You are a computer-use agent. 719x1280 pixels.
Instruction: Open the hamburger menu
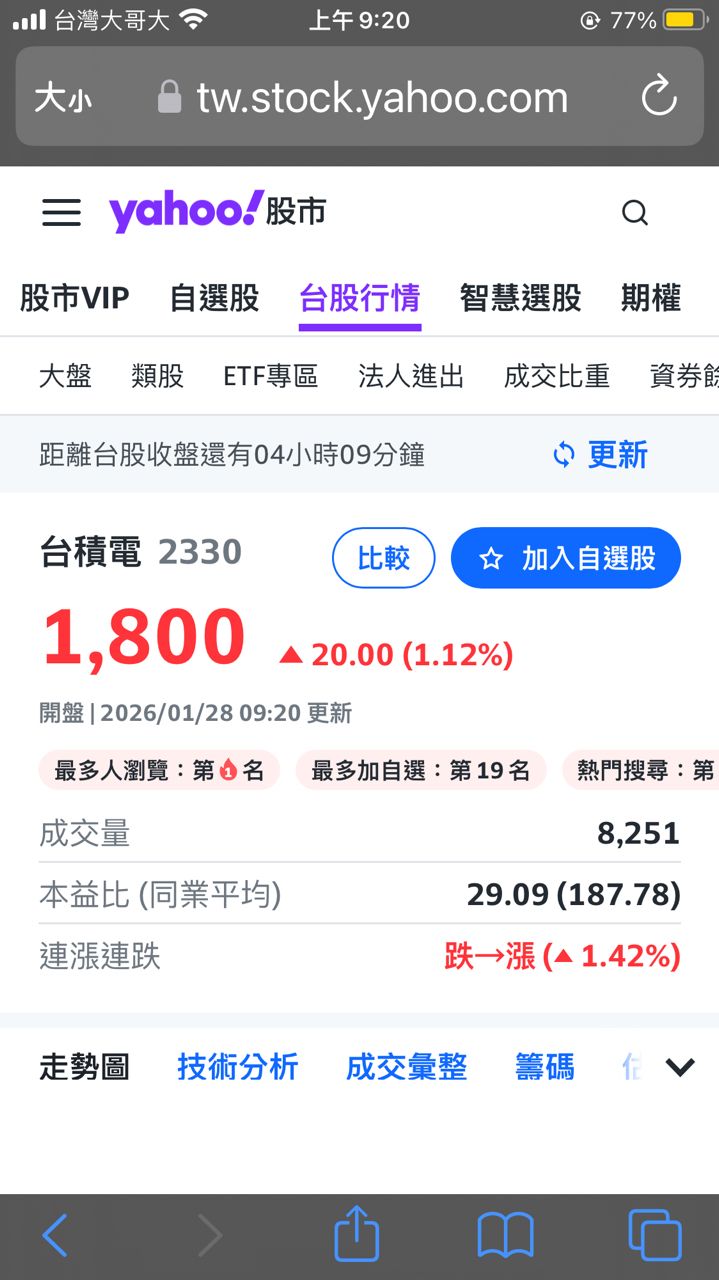[x=61, y=212]
